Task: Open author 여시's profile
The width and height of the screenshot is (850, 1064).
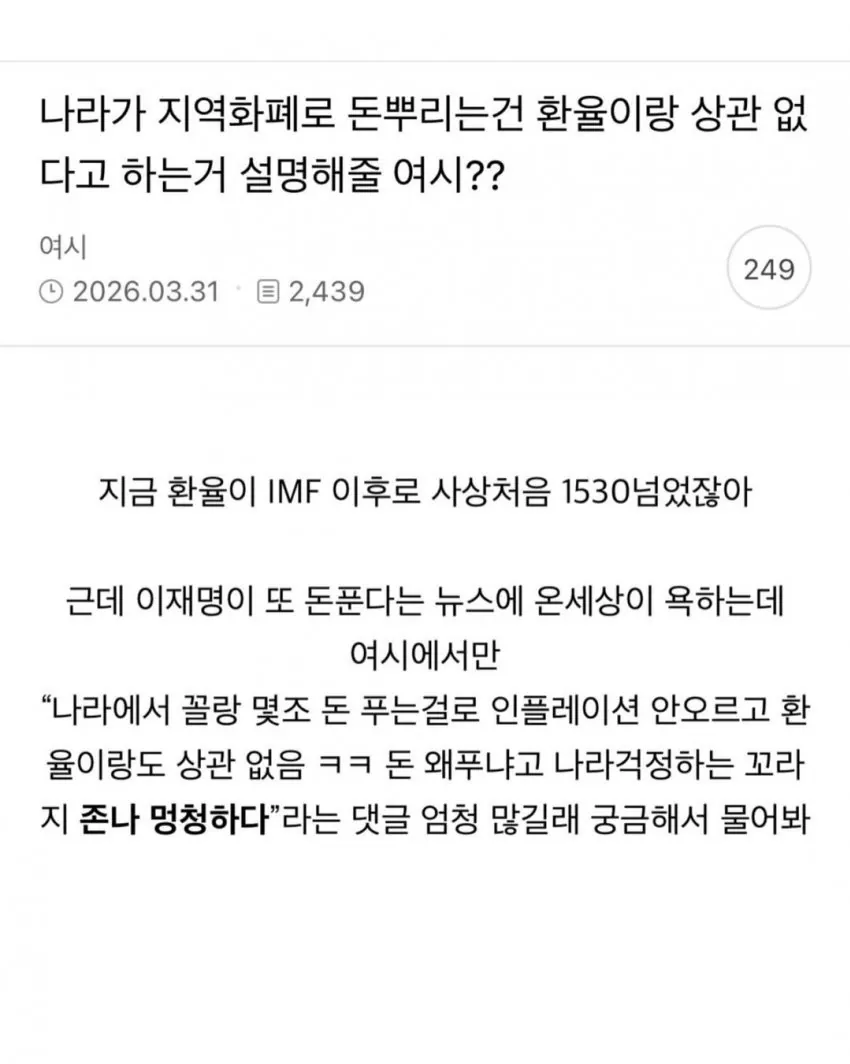Action: click(58, 246)
